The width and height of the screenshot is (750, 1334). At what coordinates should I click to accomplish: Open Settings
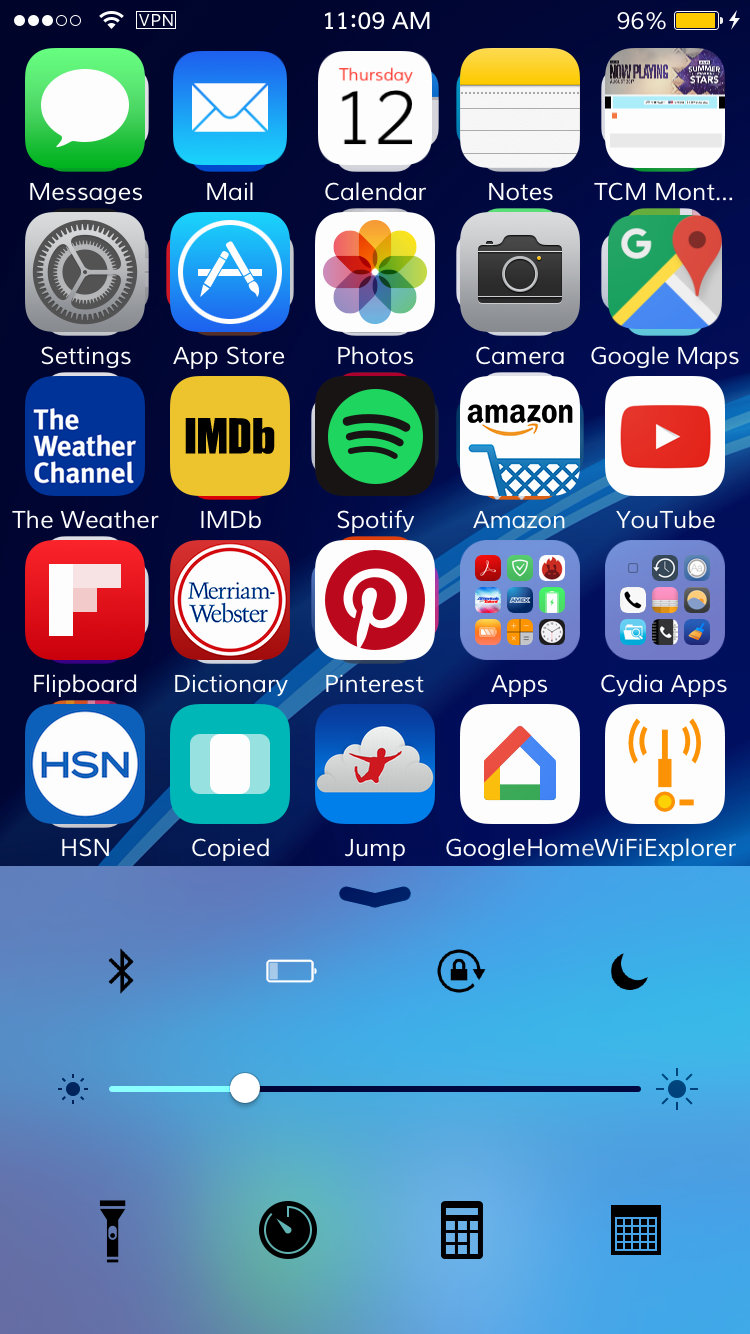pyautogui.click(x=85, y=272)
